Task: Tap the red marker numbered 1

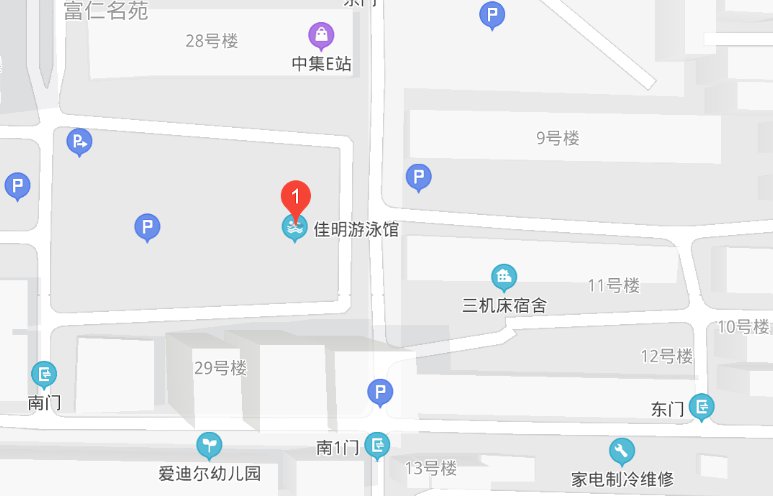Action: click(x=295, y=196)
